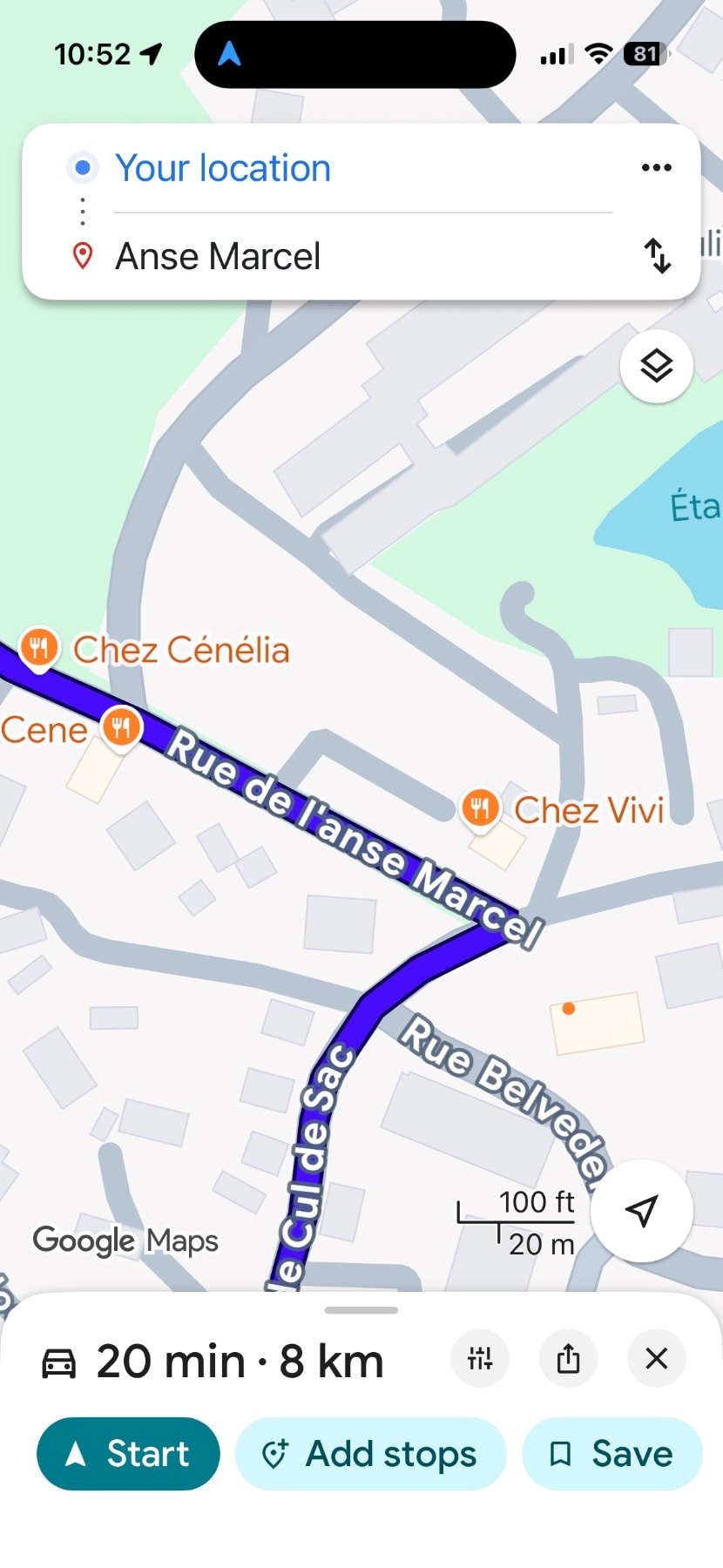Open the three-dot overflow menu
Image resolution: width=723 pixels, height=1568 pixels.
(656, 167)
